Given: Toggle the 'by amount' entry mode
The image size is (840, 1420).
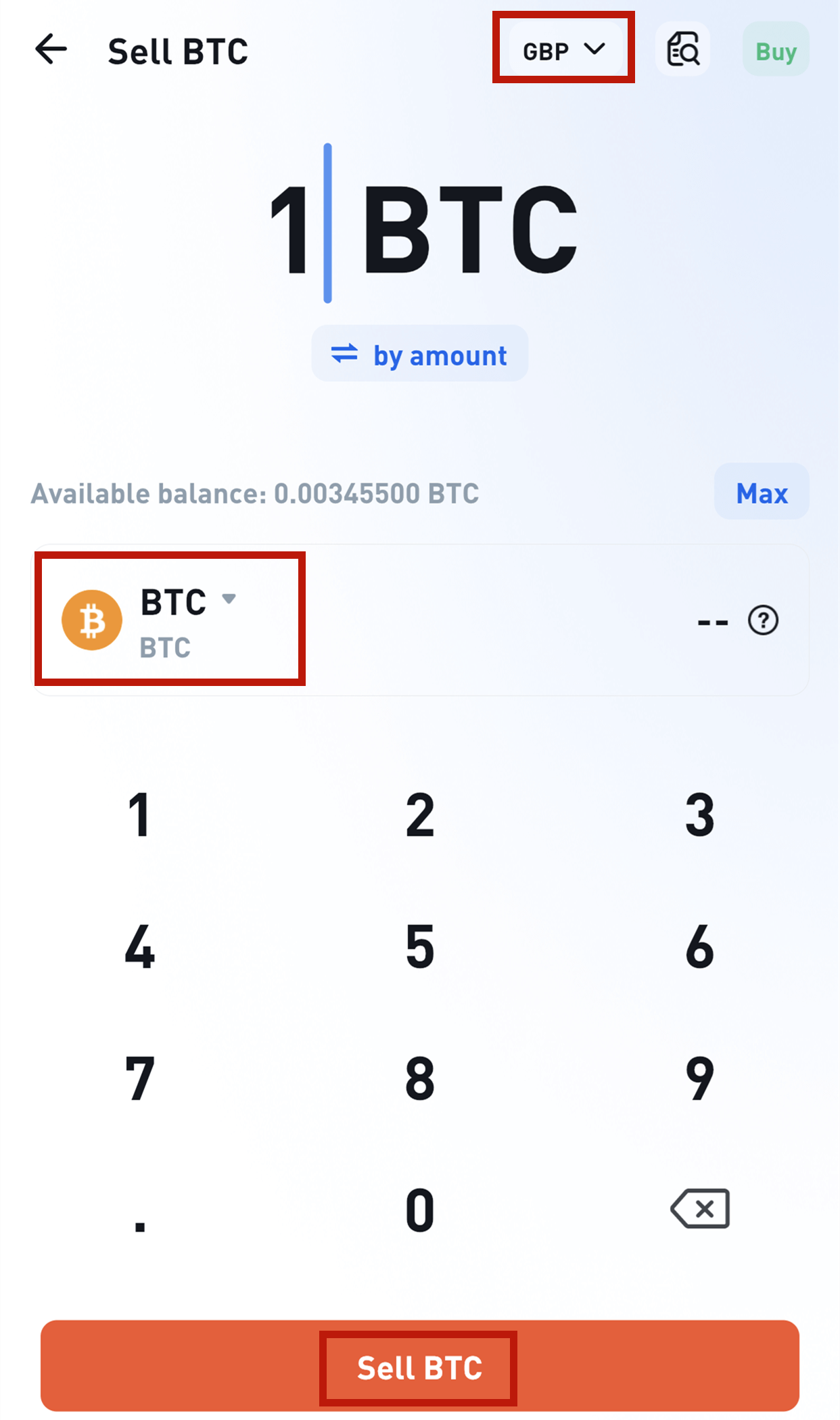Looking at the screenshot, I should pos(419,354).
